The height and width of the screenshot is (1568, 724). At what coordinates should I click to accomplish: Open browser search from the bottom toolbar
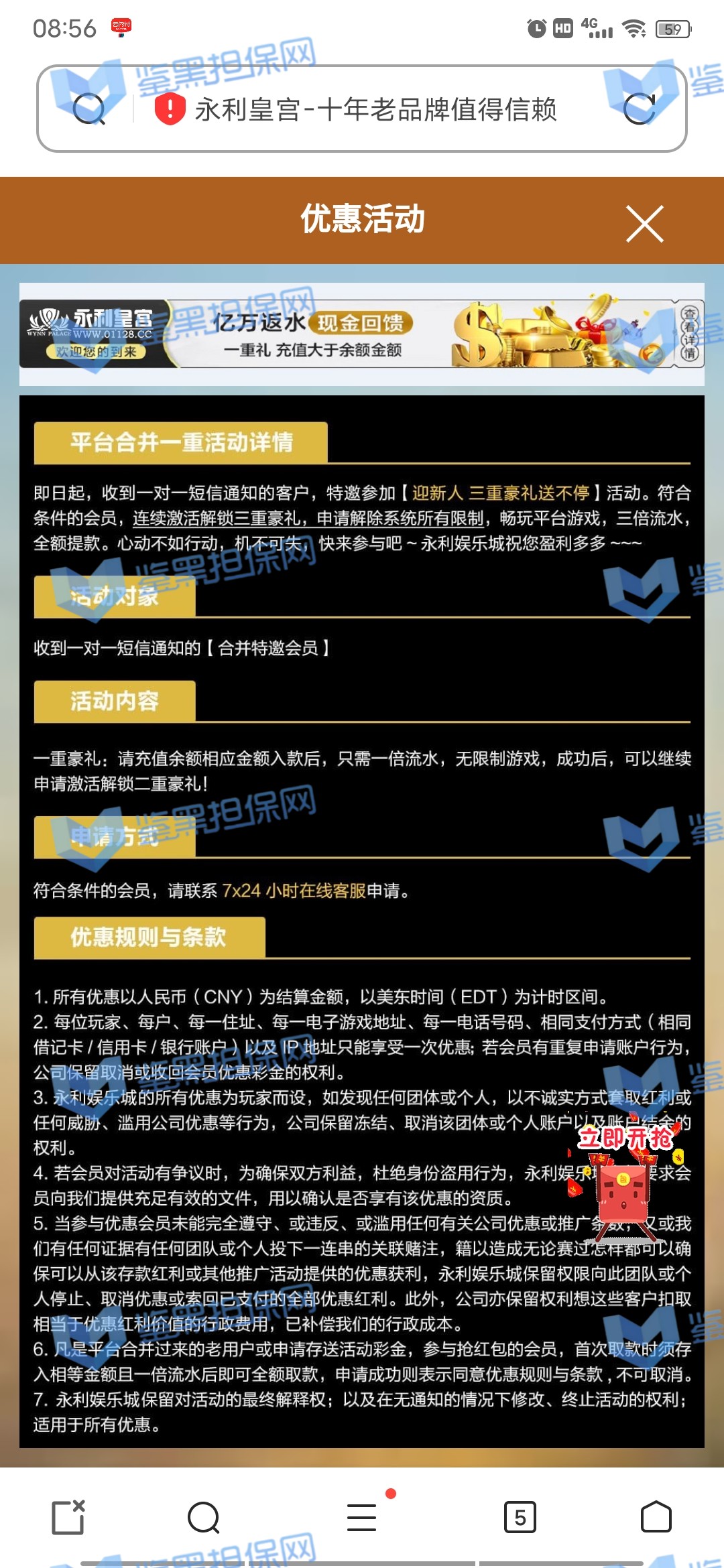203,1517
